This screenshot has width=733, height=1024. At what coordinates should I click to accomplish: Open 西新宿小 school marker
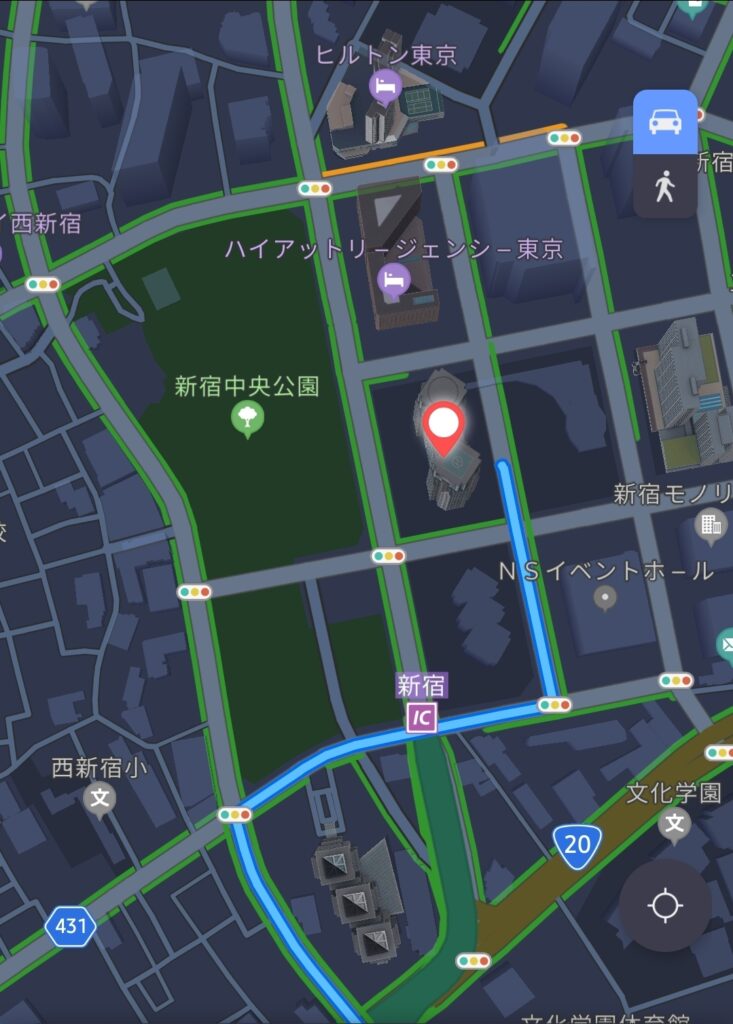tap(99, 797)
